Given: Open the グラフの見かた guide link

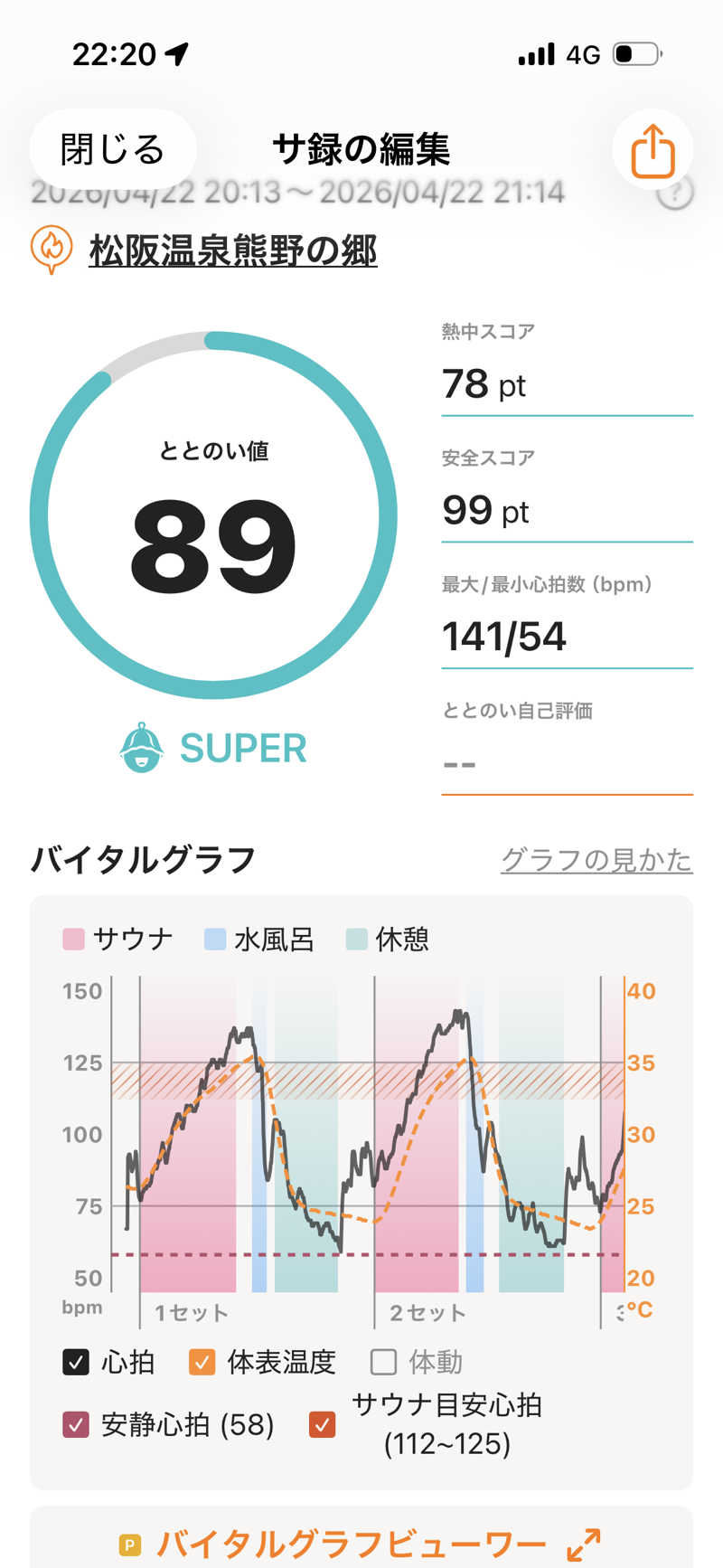Looking at the screenshot, I should (x=596, y=859).
